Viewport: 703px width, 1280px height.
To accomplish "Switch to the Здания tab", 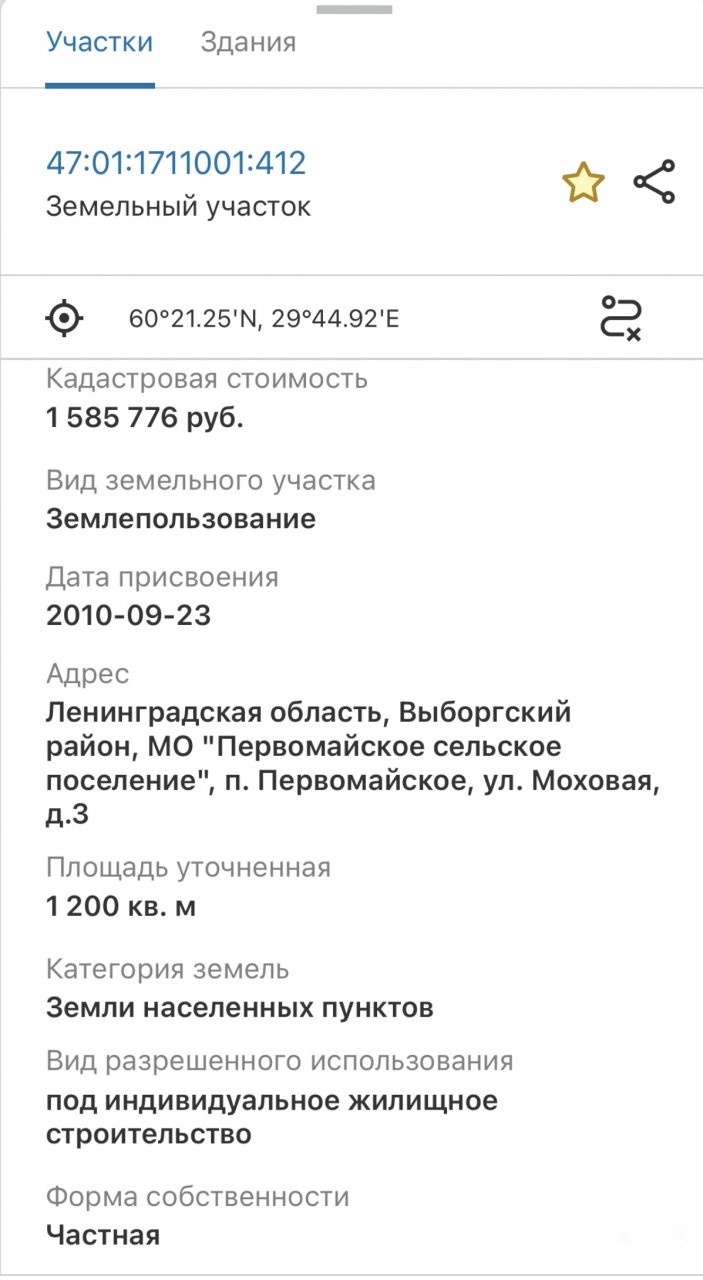I will pyautogui.click(x=248, y=42).
